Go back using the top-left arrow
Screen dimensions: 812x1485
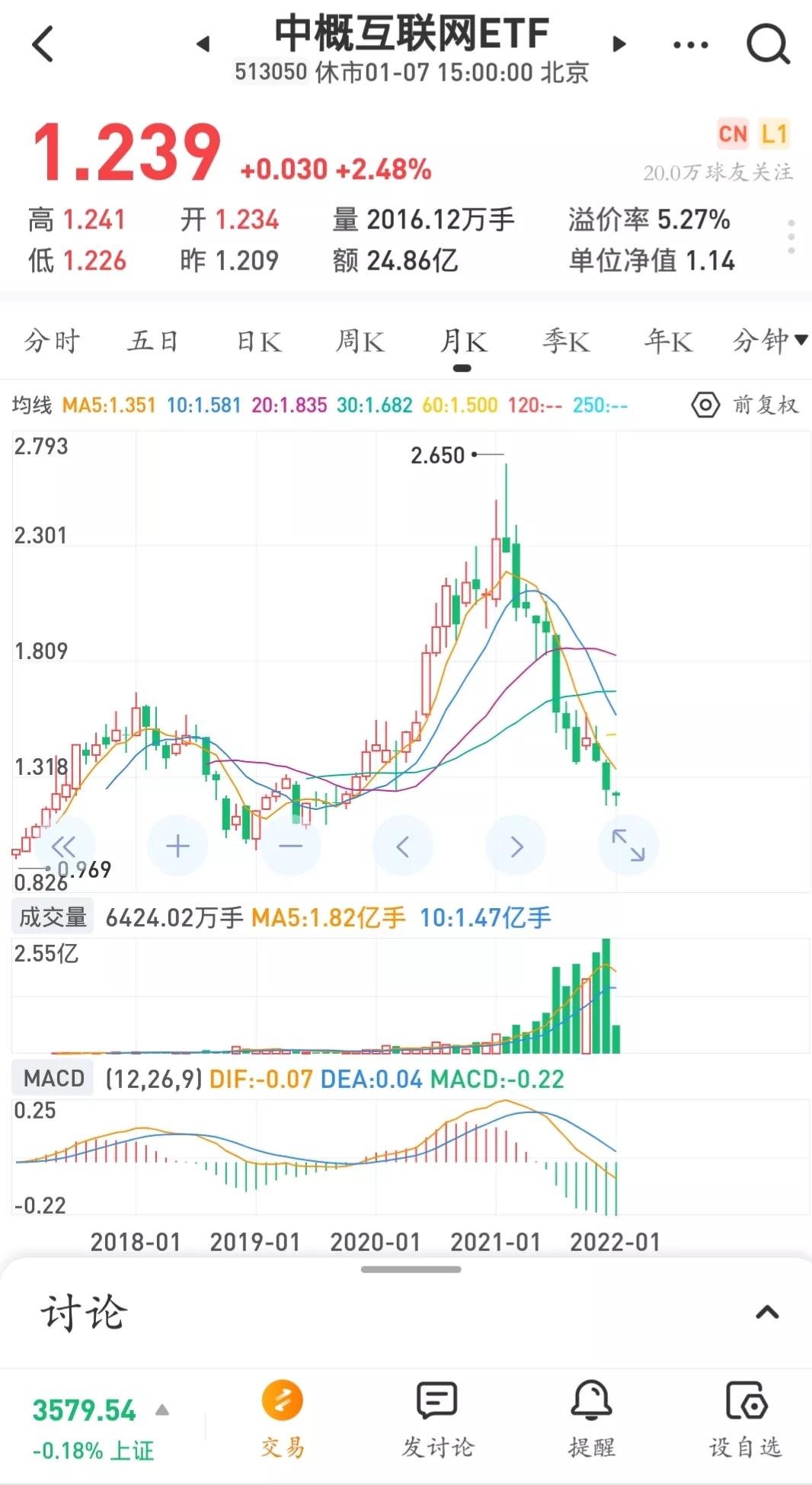click(x=43, y=43)
